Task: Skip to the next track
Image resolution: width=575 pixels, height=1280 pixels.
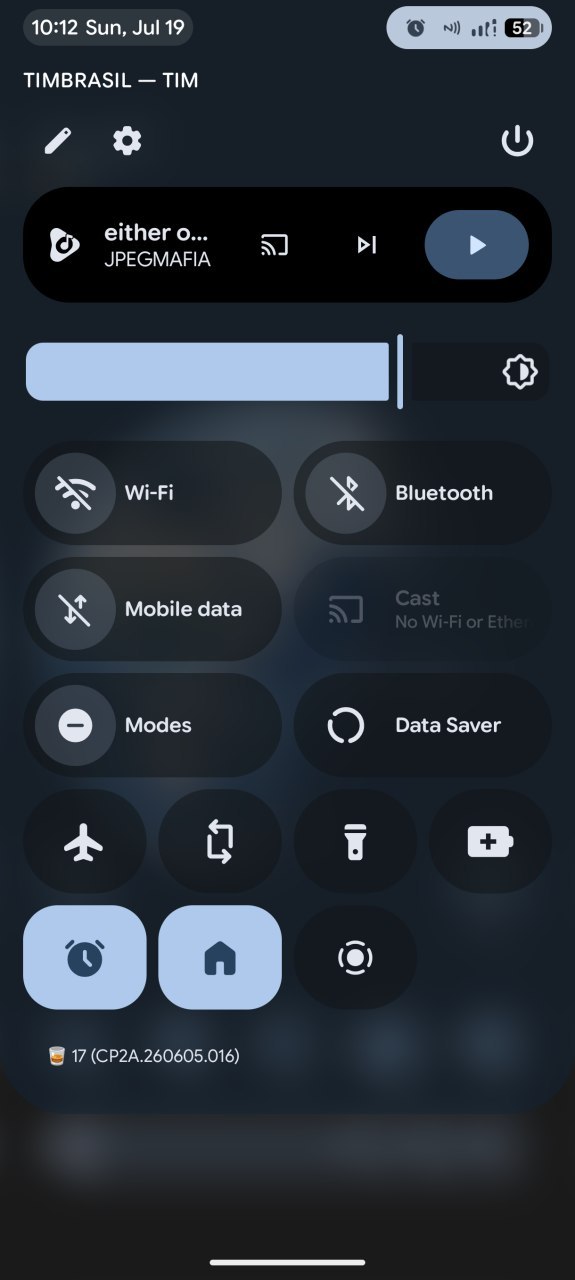Action: point(367,245)
